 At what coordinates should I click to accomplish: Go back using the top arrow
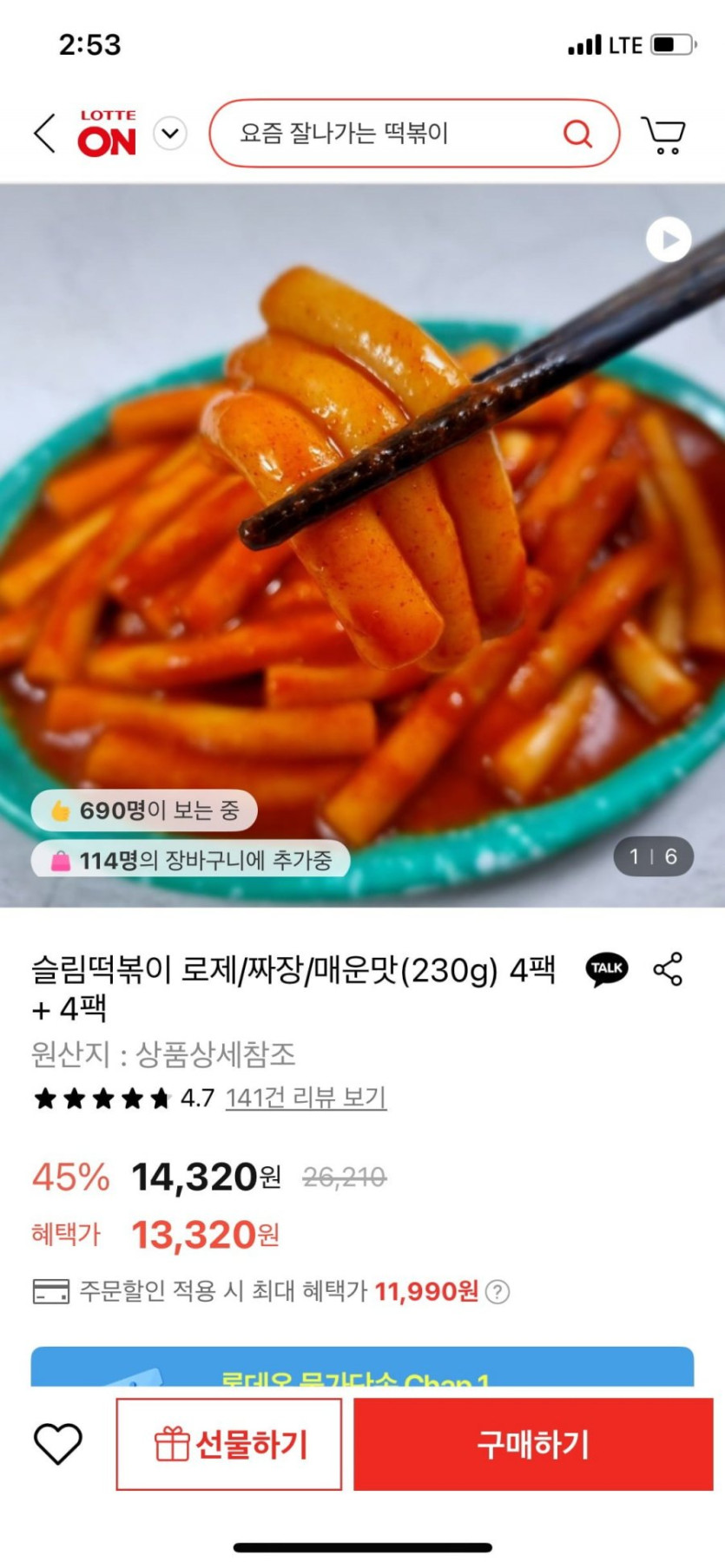[x=45, y=134]
